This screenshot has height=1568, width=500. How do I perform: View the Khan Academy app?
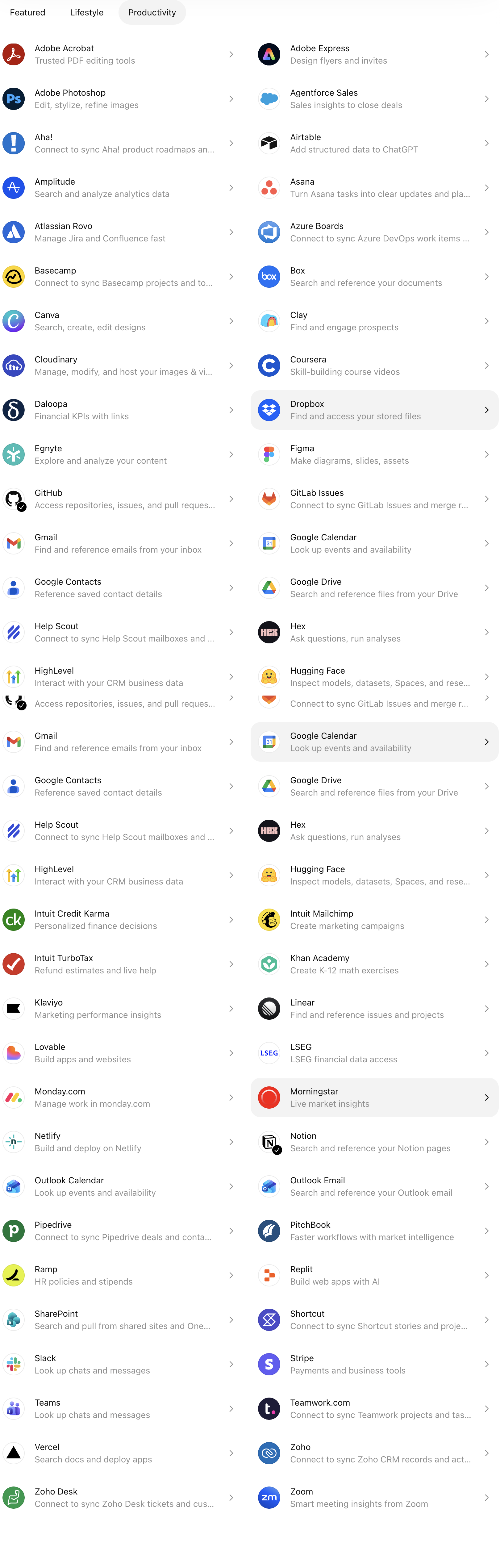[x=374, y=964]
